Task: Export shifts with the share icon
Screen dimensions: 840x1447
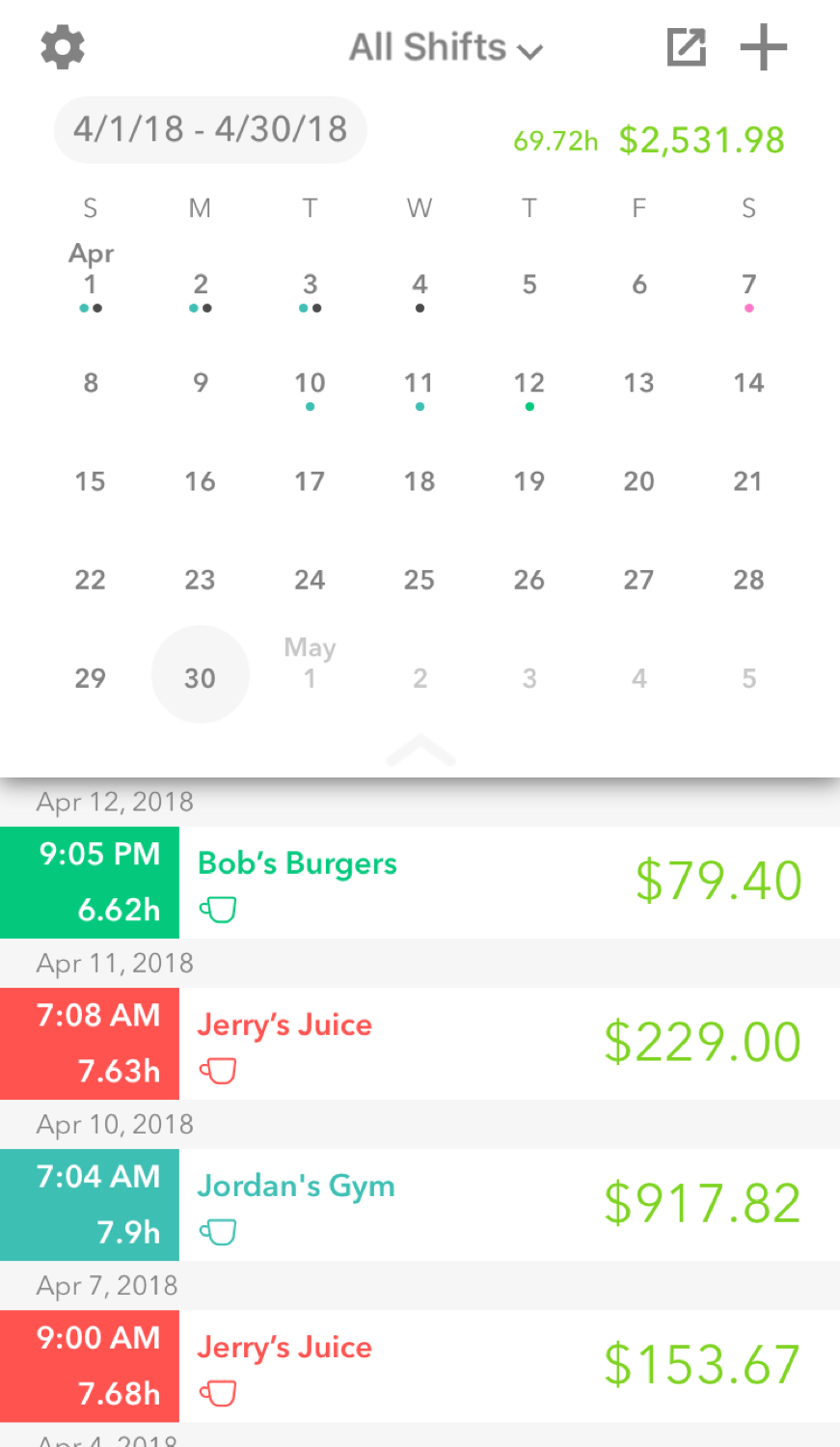Action: pos(687,47)
